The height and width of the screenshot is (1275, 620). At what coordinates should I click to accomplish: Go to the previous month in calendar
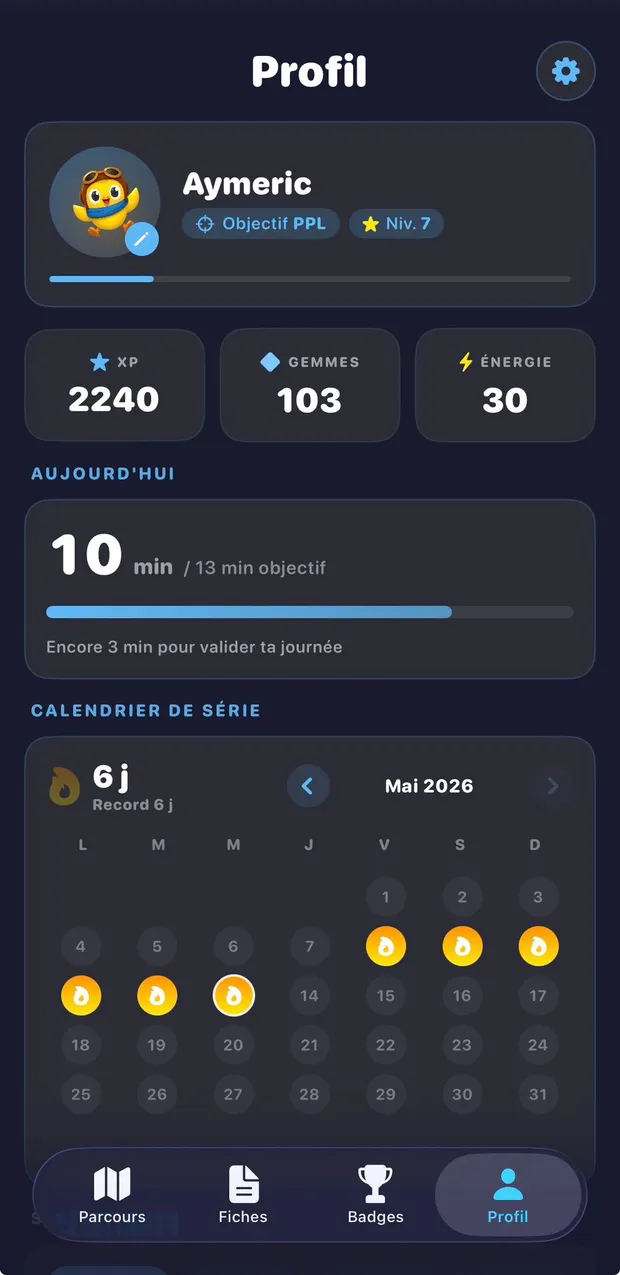(x=308, y=786)
